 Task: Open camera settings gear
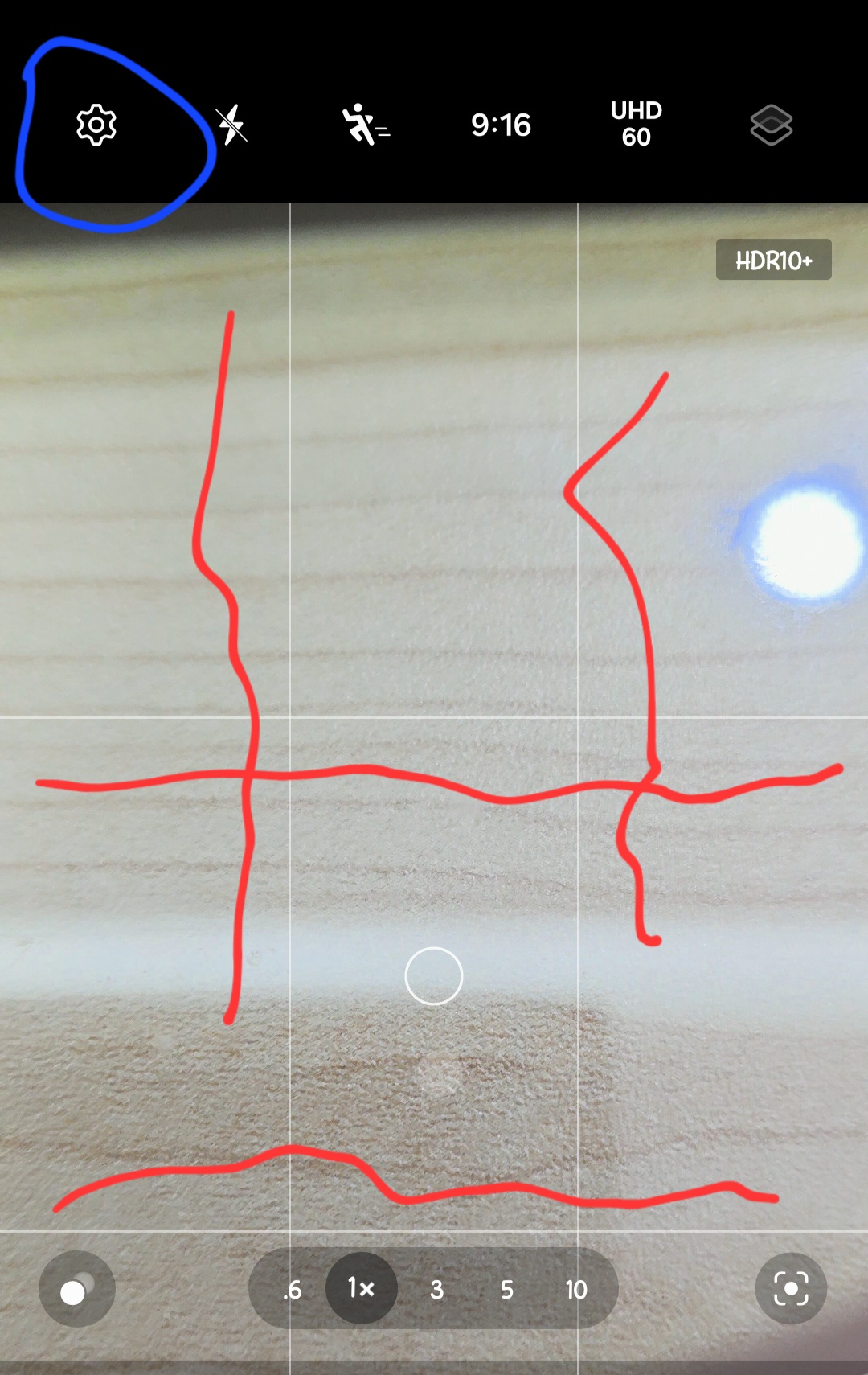[96, 125]
